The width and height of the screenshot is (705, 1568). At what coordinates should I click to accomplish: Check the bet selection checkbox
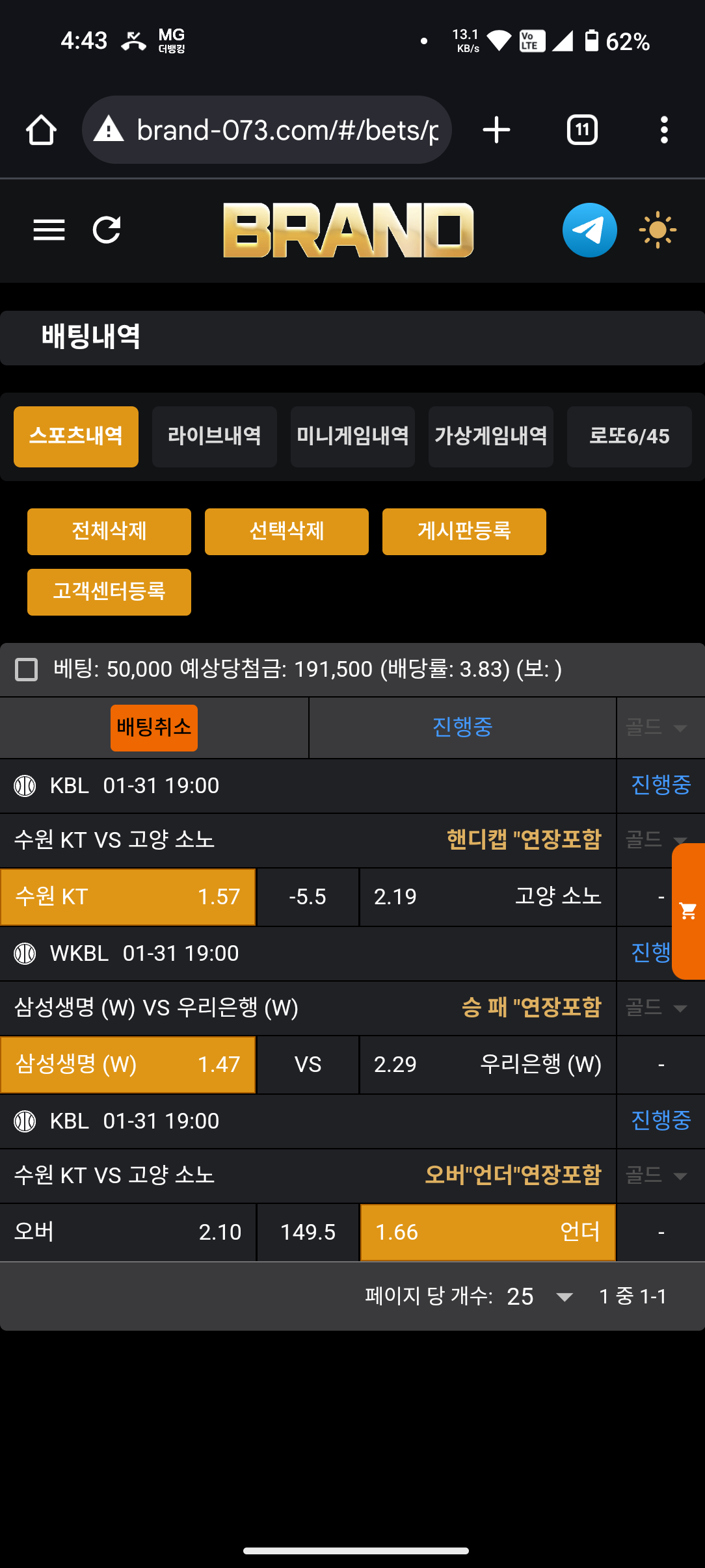27,669
